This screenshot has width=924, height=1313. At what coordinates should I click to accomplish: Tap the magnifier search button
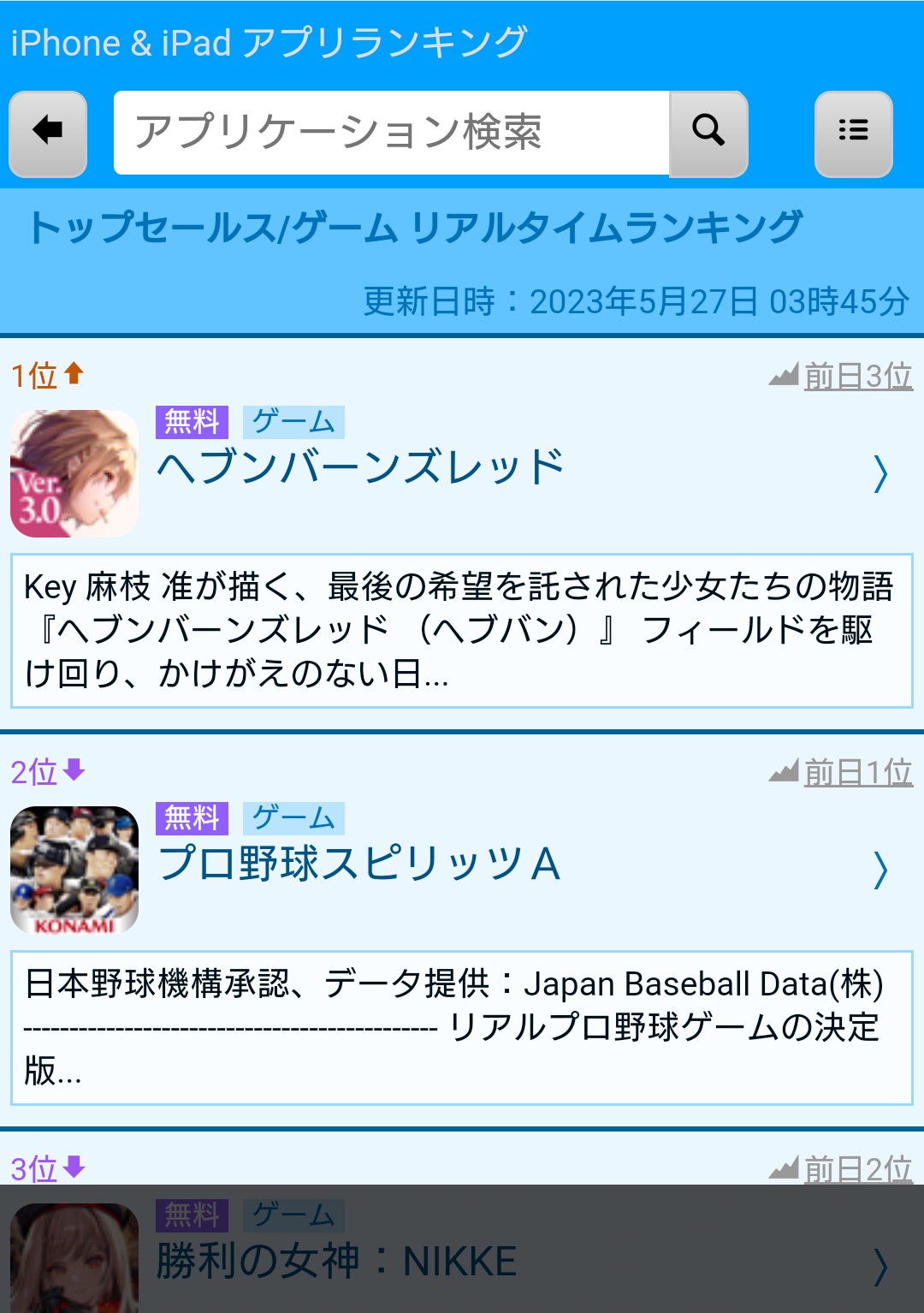708,133
